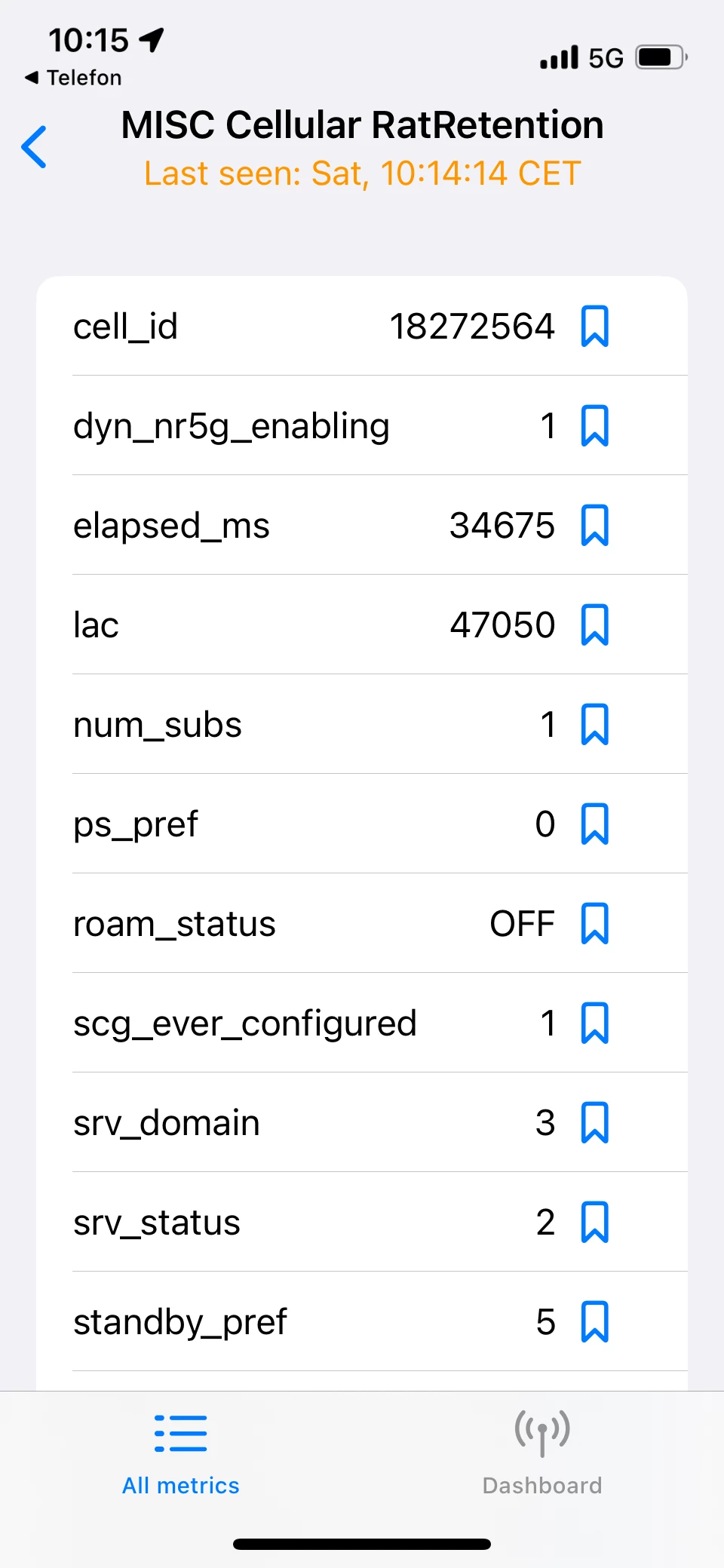Bookmark the srv_status metric
The width and height of the screenshot is (724, 1568).
pyautogui.click(x=594, y=1222)
